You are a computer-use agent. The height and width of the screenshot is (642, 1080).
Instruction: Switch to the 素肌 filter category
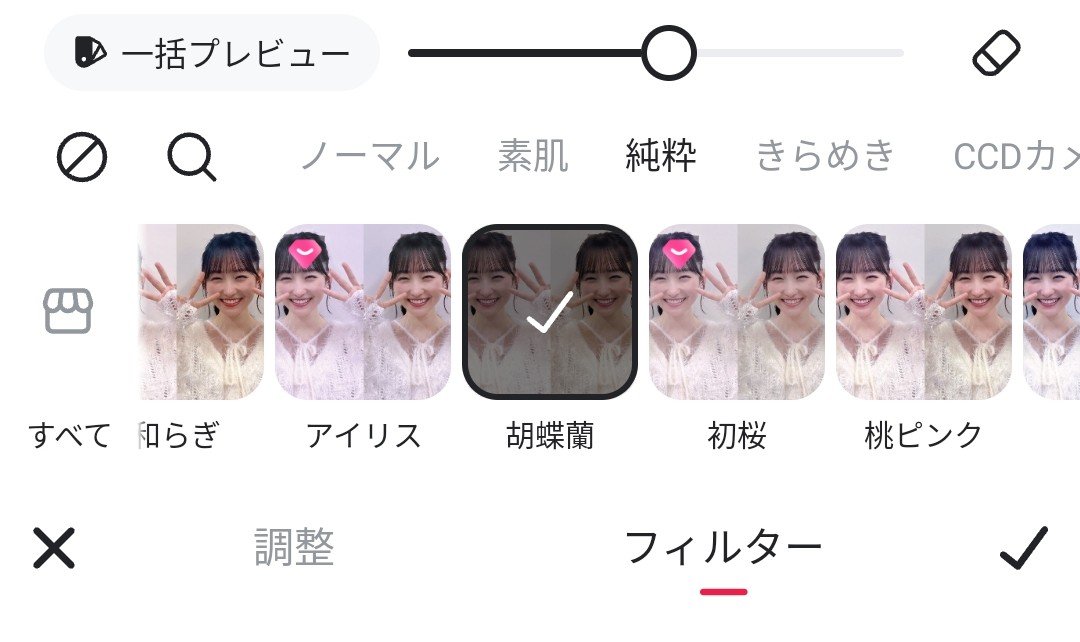click(x=533, y=157)
